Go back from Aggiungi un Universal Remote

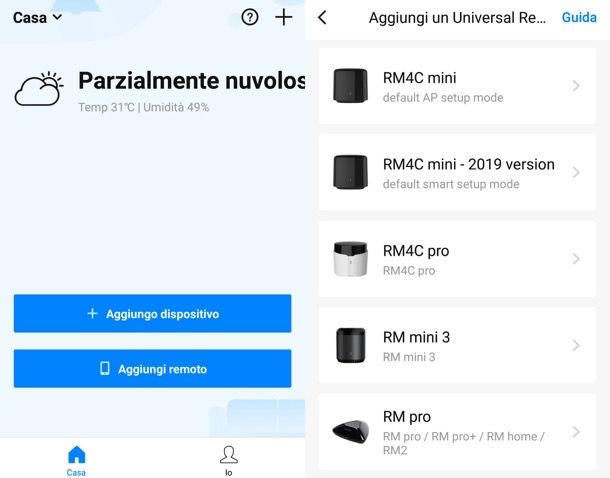[x=322, y=17]
